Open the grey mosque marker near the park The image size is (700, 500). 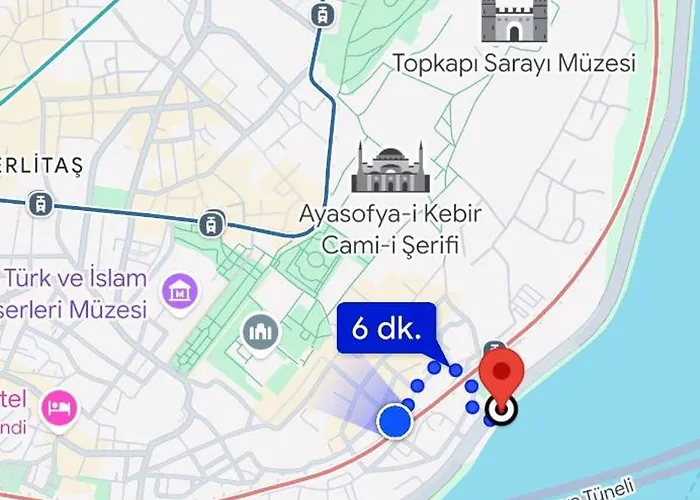click(261, 332)
